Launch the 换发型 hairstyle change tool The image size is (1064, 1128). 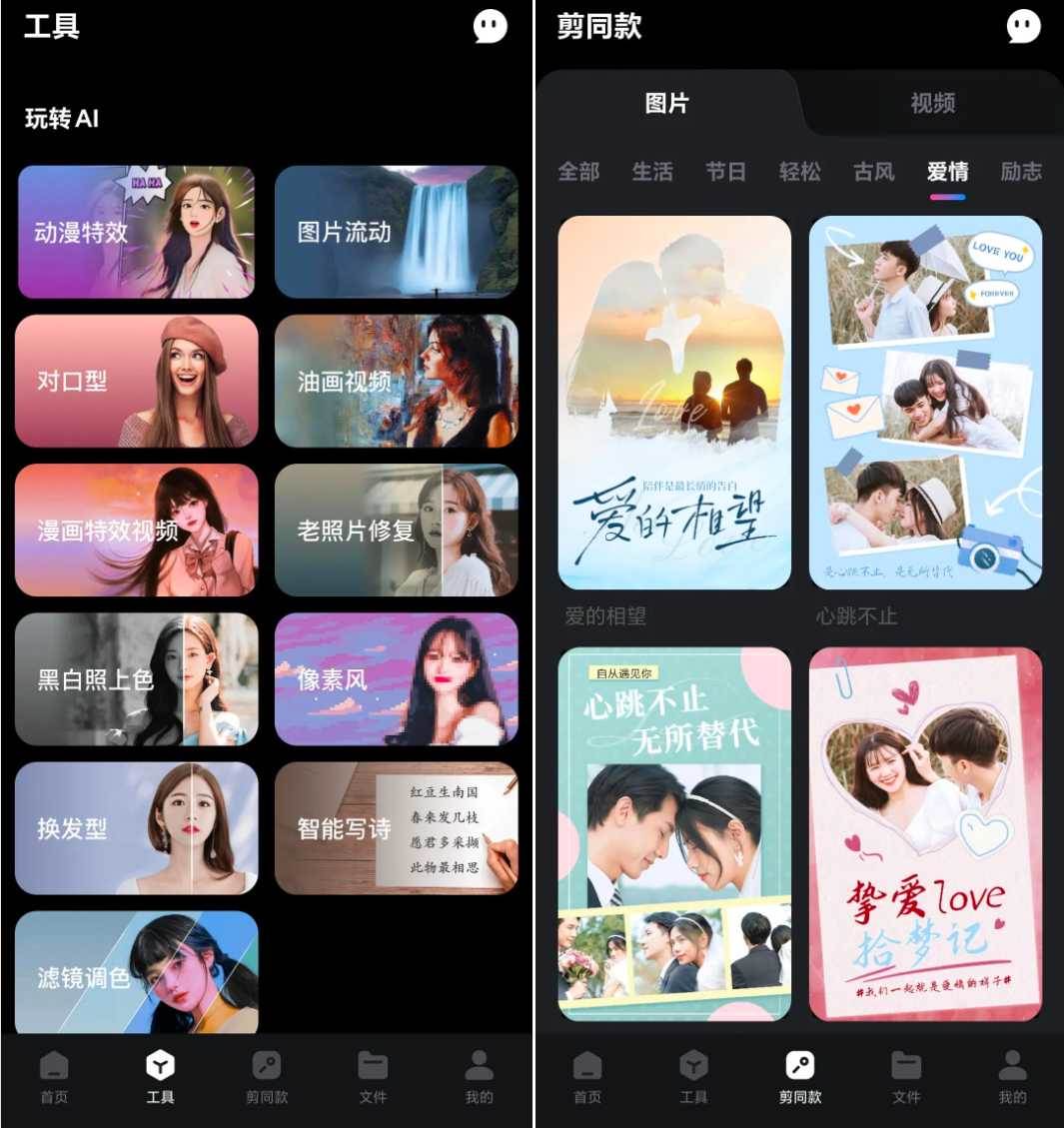point(136,827)
